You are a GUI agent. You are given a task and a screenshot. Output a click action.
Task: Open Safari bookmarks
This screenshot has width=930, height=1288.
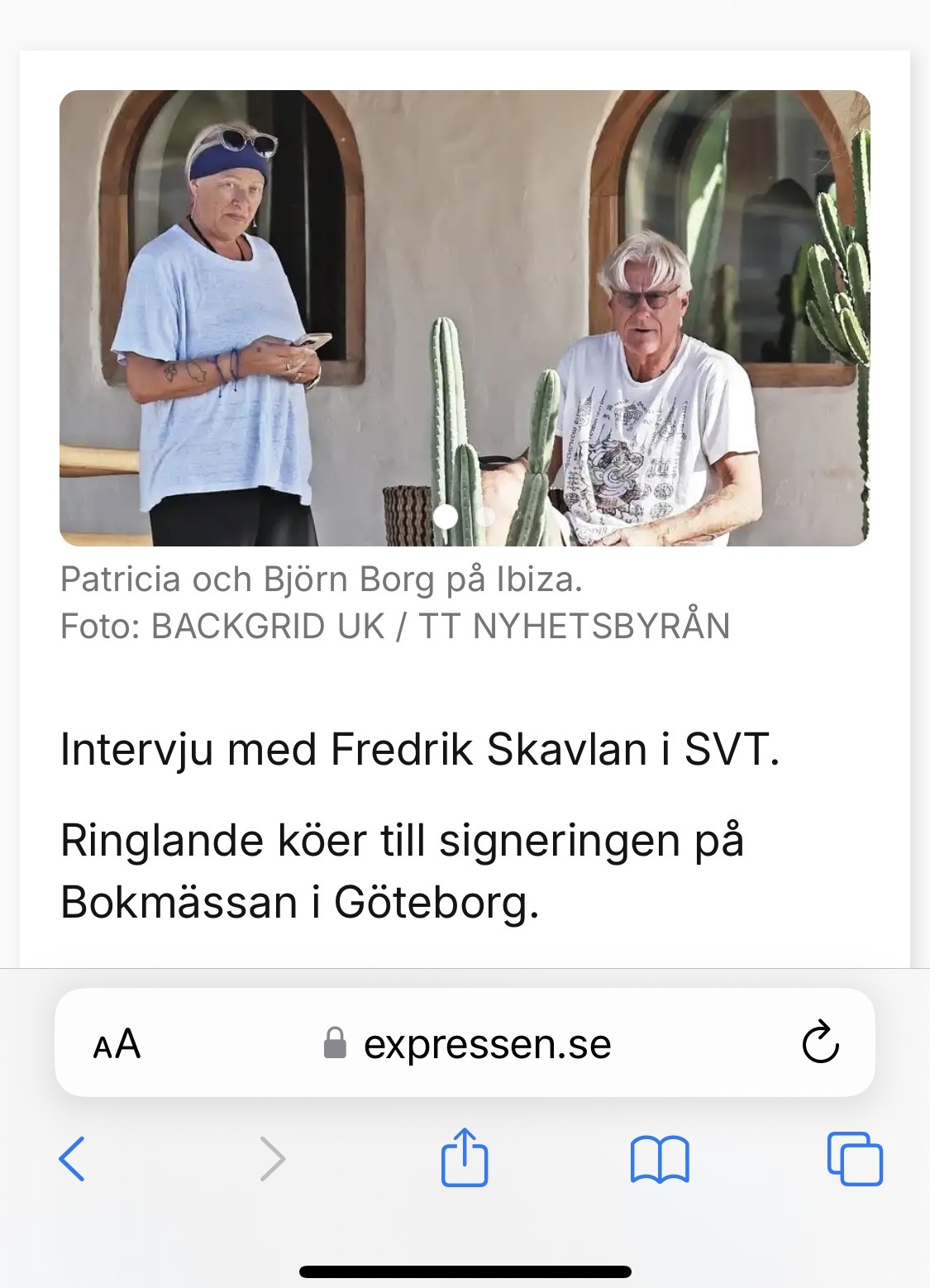(x=659, y=1159)
